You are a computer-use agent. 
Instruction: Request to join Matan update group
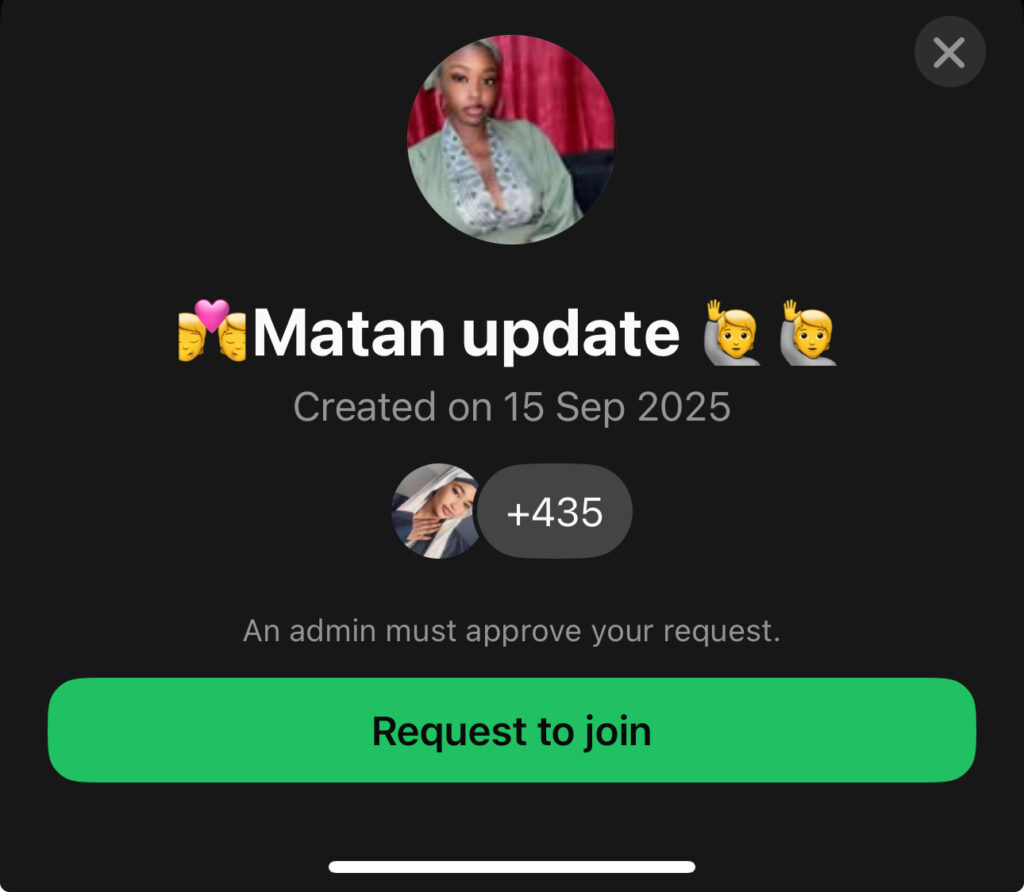511,731
